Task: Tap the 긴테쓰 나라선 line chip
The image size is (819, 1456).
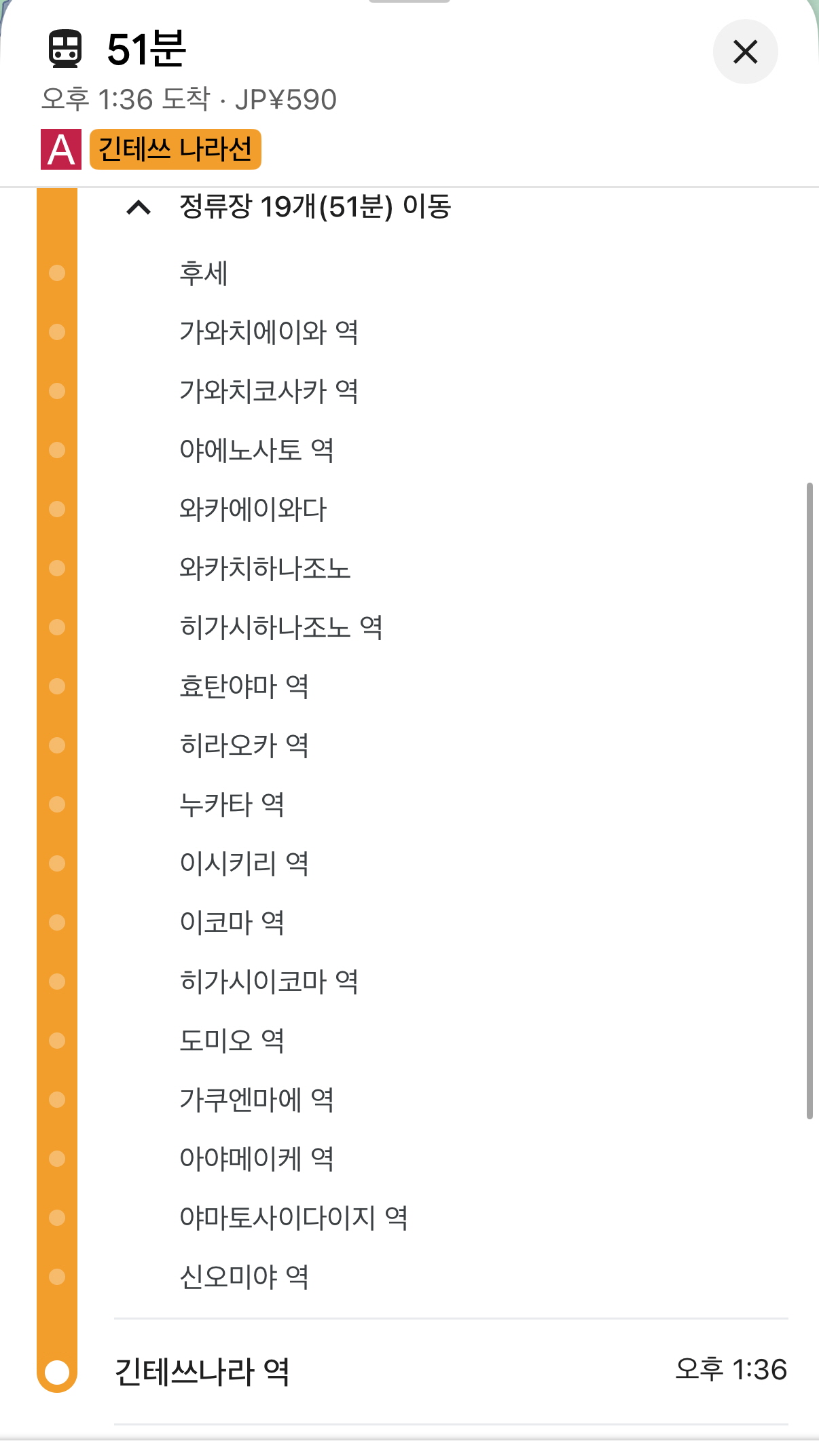Action: [x=175, y=149]
